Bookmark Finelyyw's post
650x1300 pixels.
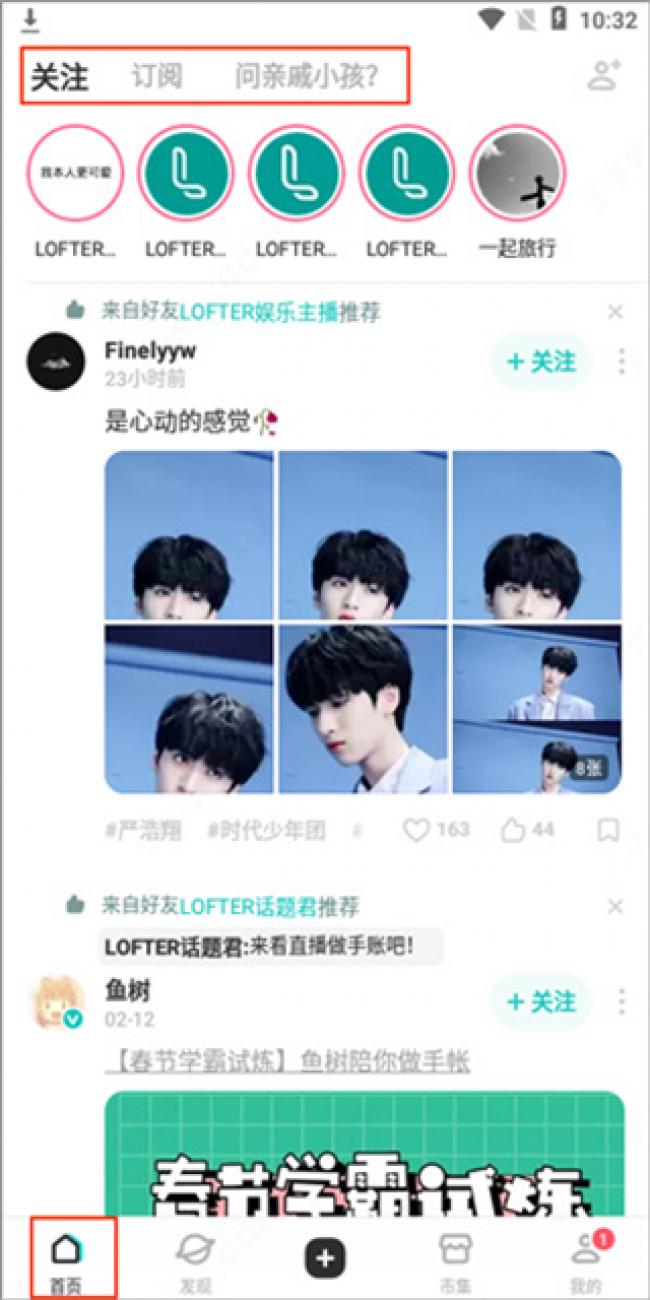608,829
